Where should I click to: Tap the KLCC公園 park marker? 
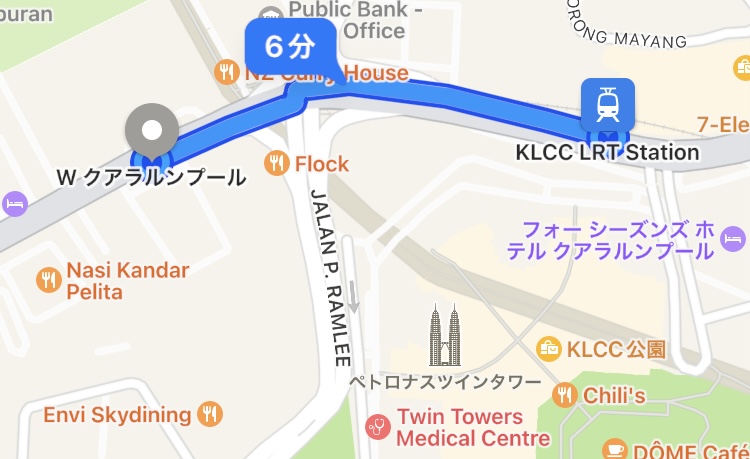pyautogui.click(x=548, y=349)
